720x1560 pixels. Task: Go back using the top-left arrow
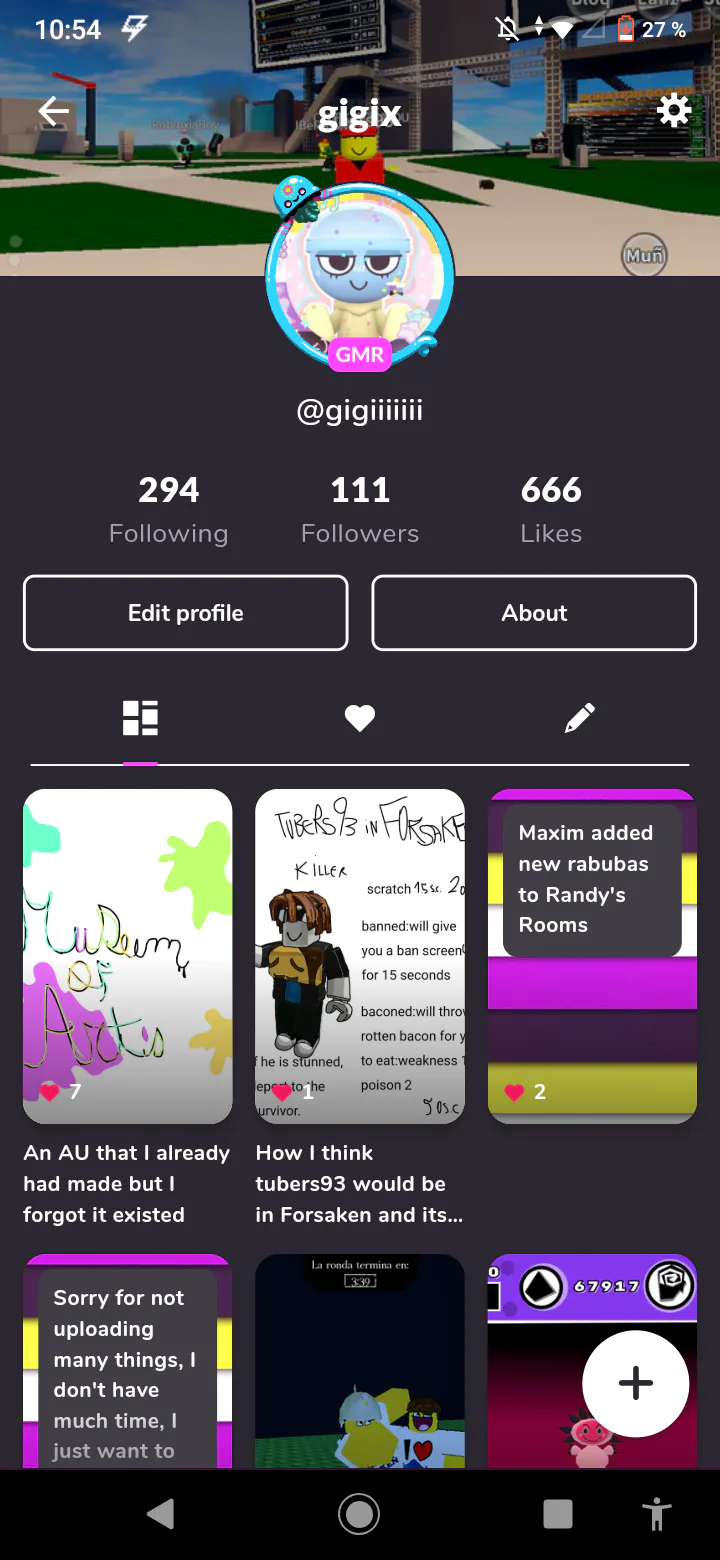point(54,112)
